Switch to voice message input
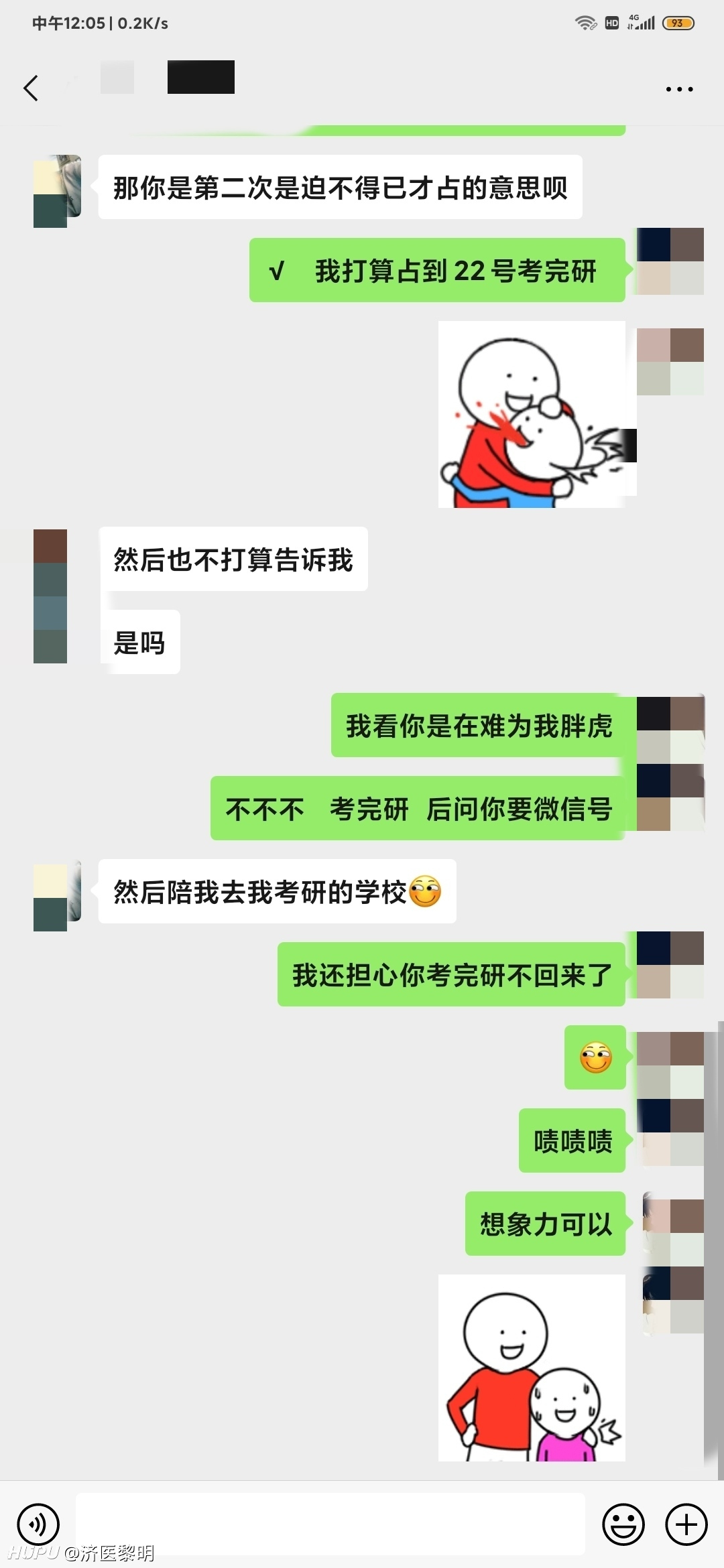 tap(38, 1524)
